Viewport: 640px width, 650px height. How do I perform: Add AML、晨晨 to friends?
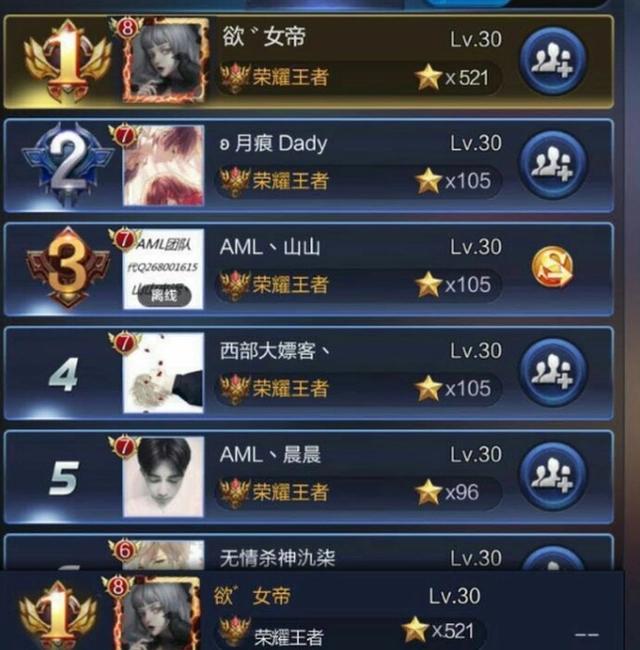(554, 476)
